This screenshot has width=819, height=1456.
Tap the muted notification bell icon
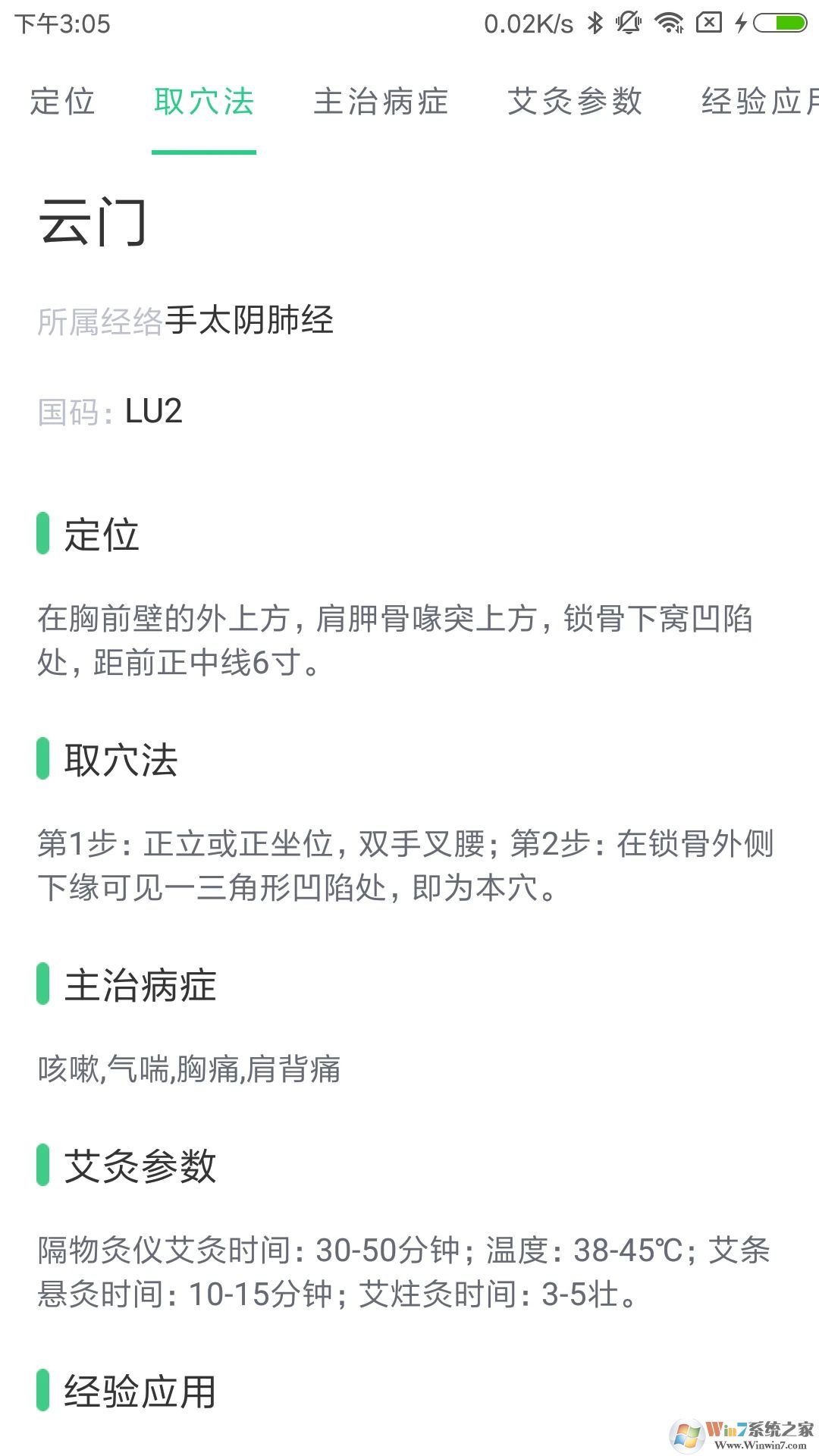coord(629,23)
